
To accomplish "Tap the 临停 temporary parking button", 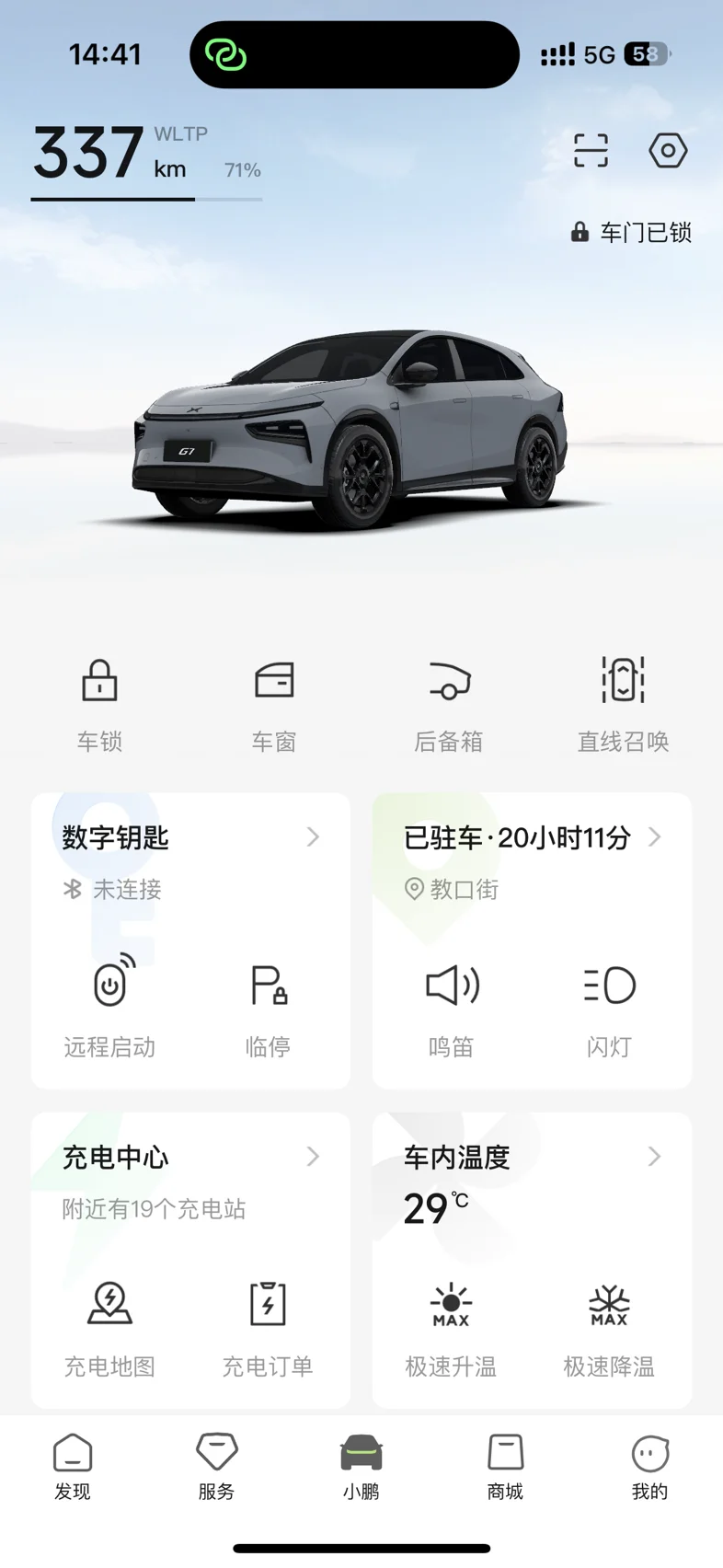I will [269, 1005].
